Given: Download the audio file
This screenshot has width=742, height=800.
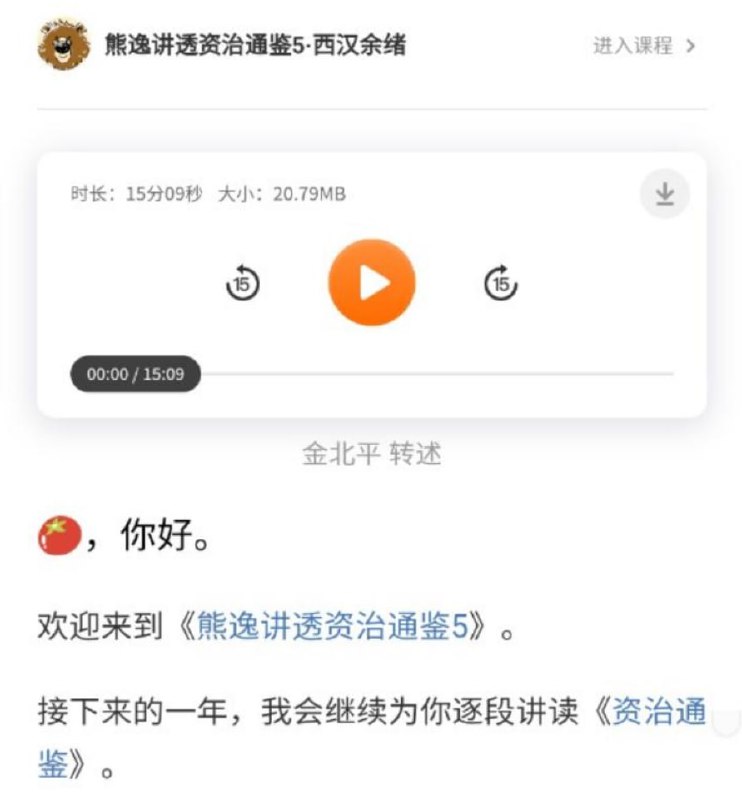Looking at the screenshot, I should coord(665,194).
